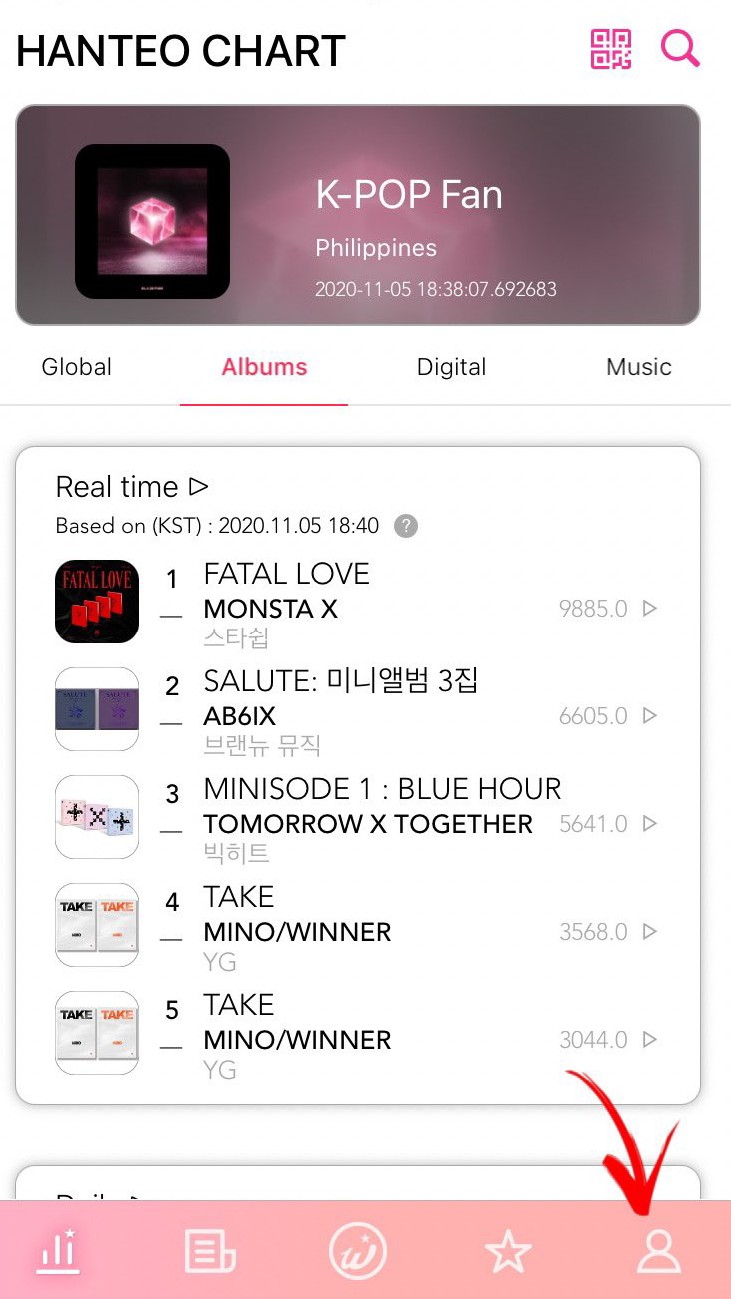Open the news tab in bottom bar
The width and height of the screenshot is (731, 1299).
210,1252
